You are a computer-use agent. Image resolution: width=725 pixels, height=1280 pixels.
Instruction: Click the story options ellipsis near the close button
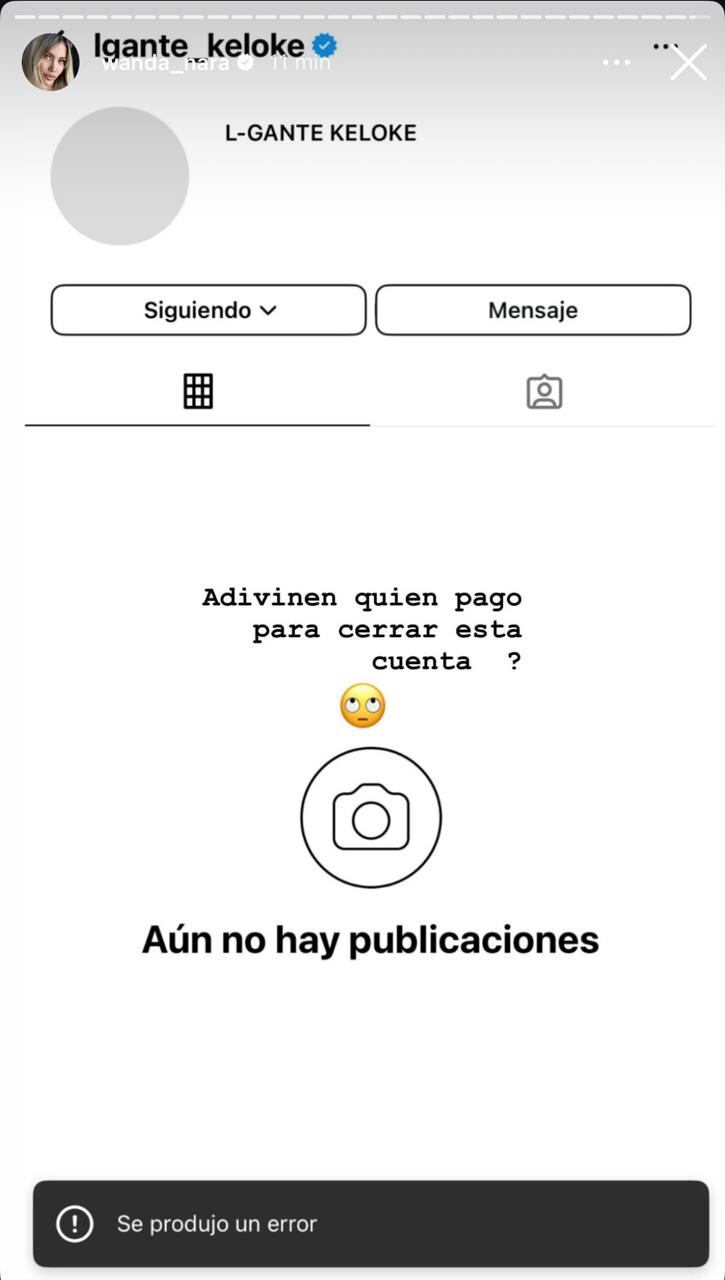click(x=616, y=62)
